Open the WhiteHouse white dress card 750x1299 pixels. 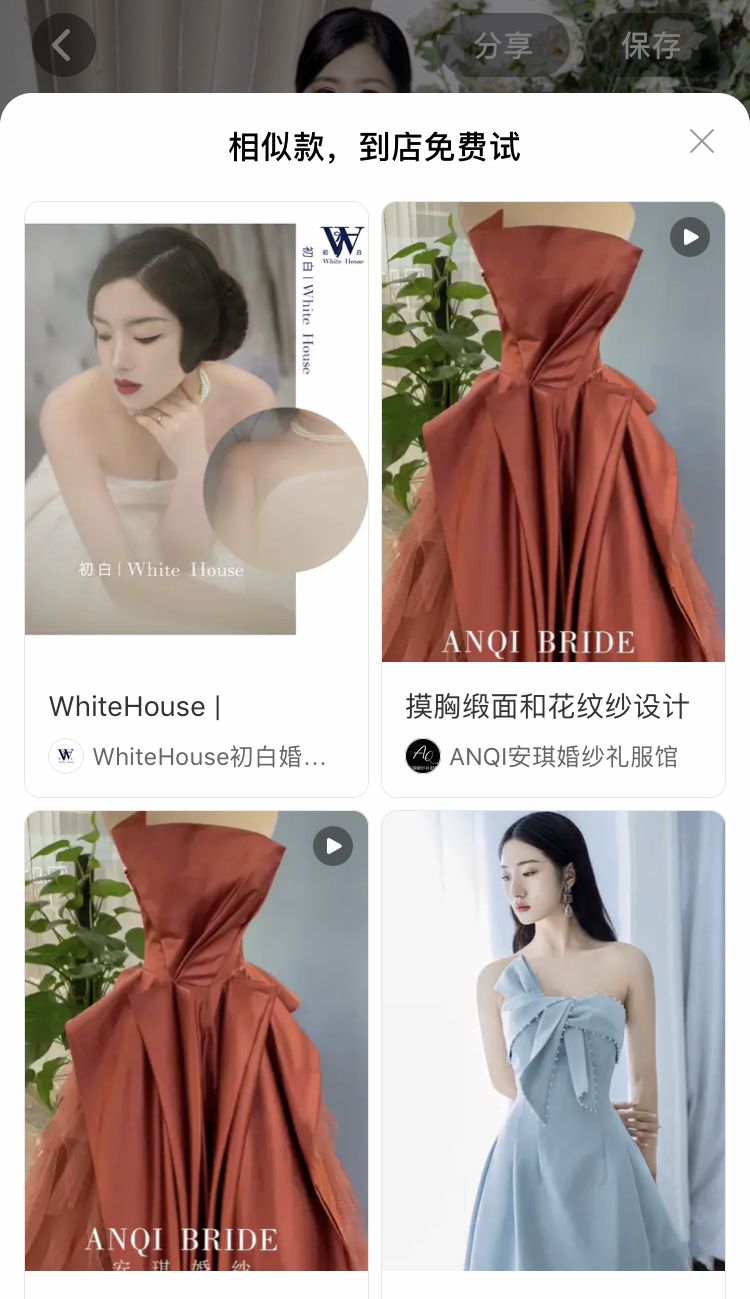coord(196,430)
